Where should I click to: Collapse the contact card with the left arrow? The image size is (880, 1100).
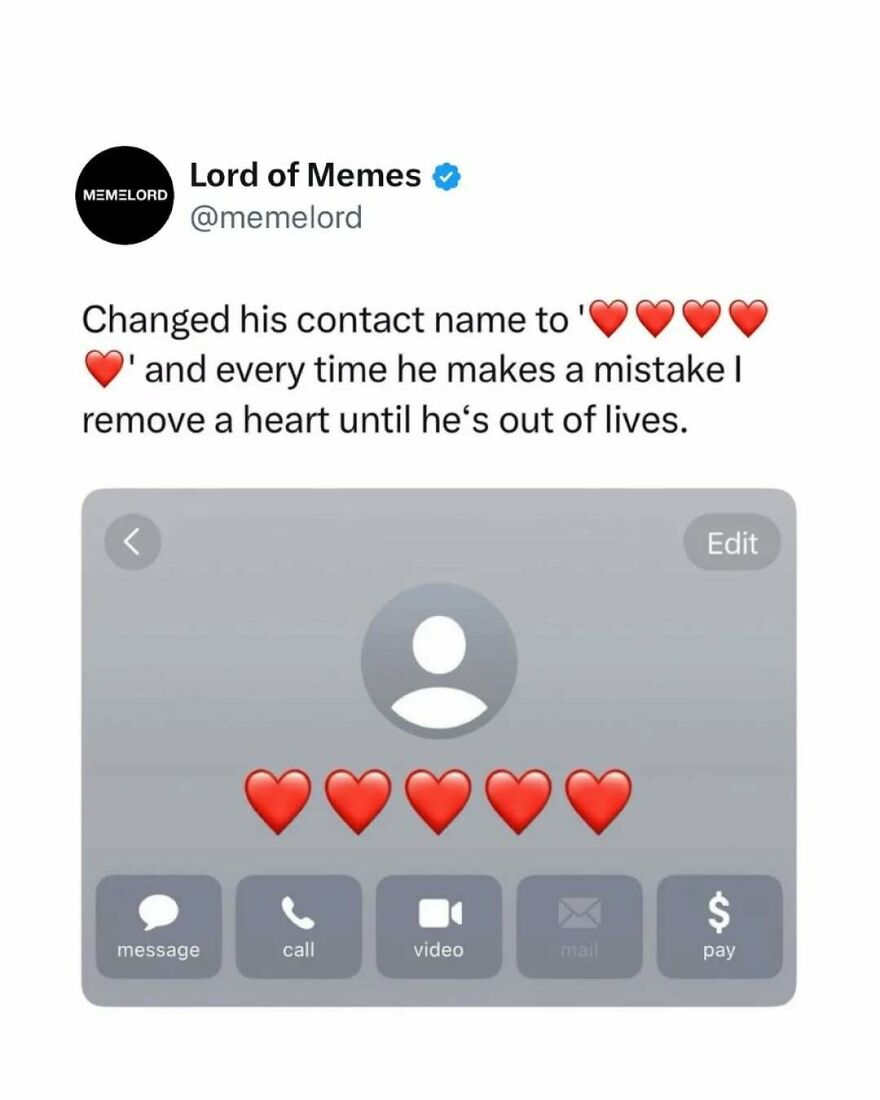point(131,543)
